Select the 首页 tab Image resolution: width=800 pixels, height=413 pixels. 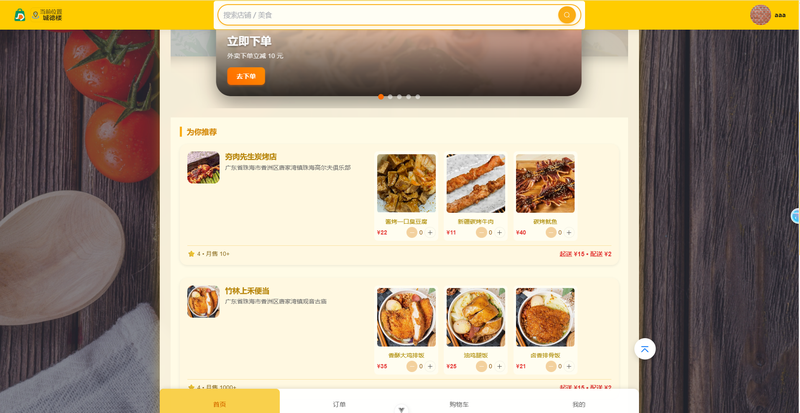click(x=220, y=404)
